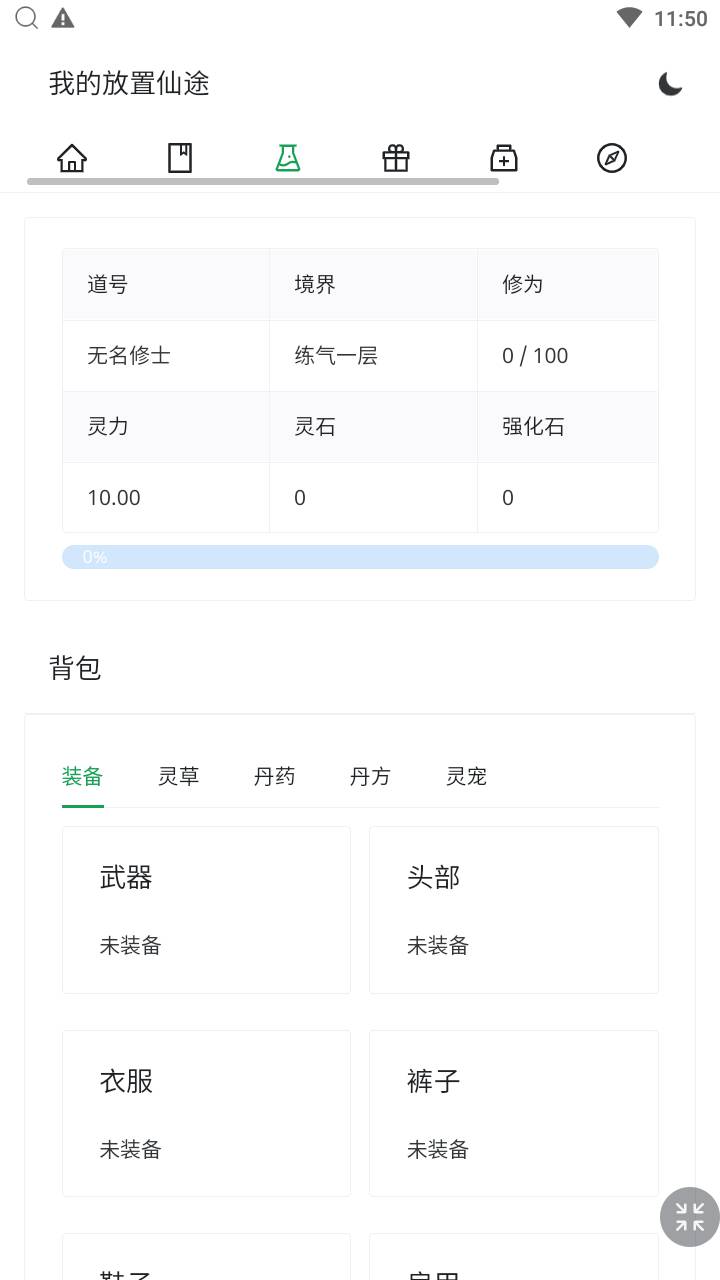This screenshot has width=720, height=1280.
Task: Toggle dark mode with the moon icon
Action: click(x=670, y=84)
